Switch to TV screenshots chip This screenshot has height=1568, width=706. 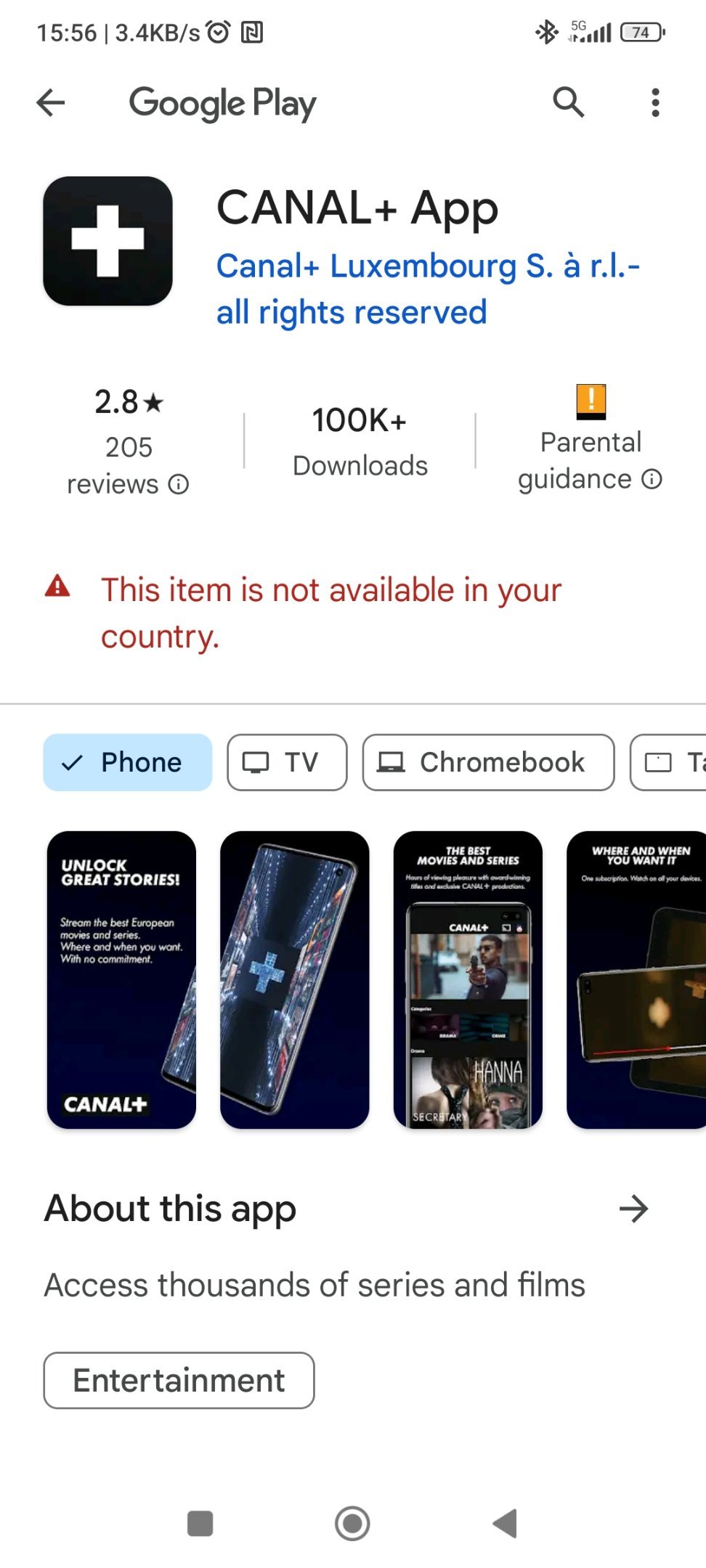coord(287,762)
